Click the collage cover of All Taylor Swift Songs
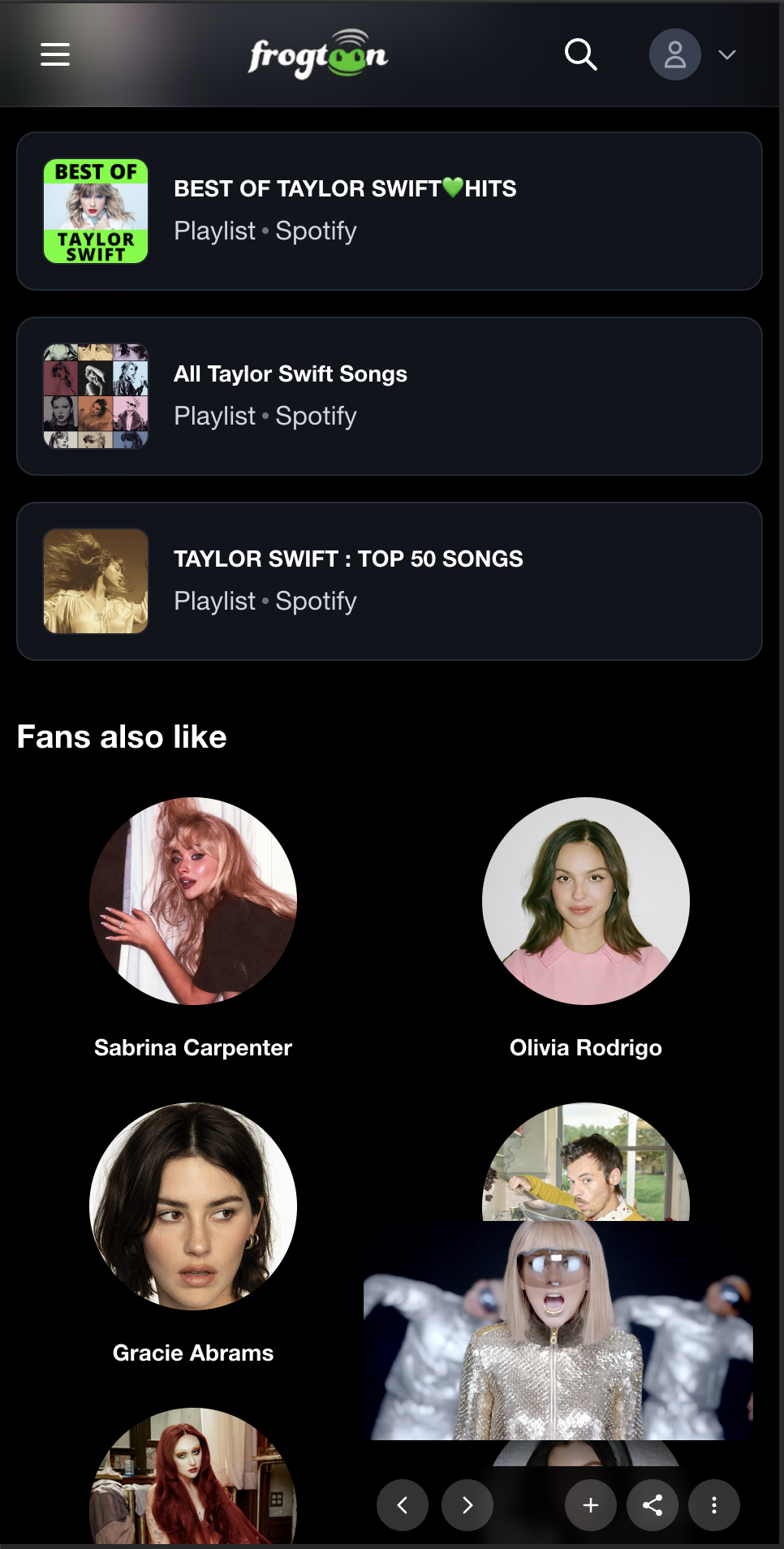 (x=95, y=395)
